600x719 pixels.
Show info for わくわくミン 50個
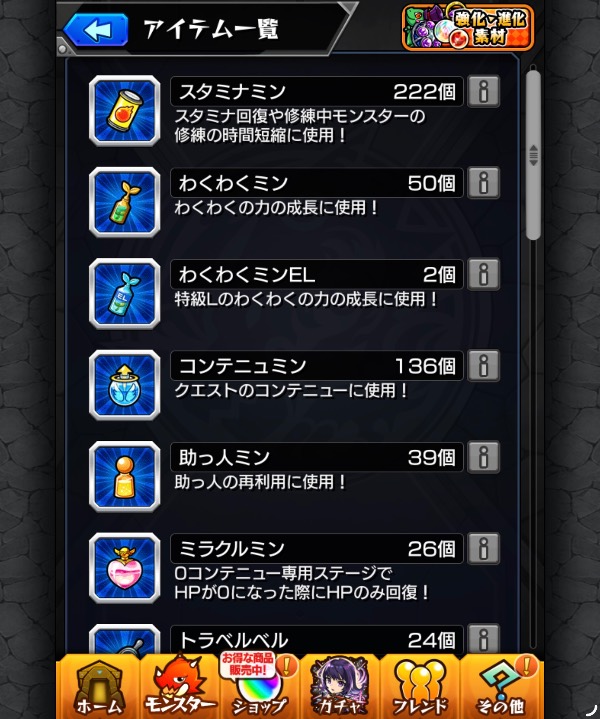[483, 183]
